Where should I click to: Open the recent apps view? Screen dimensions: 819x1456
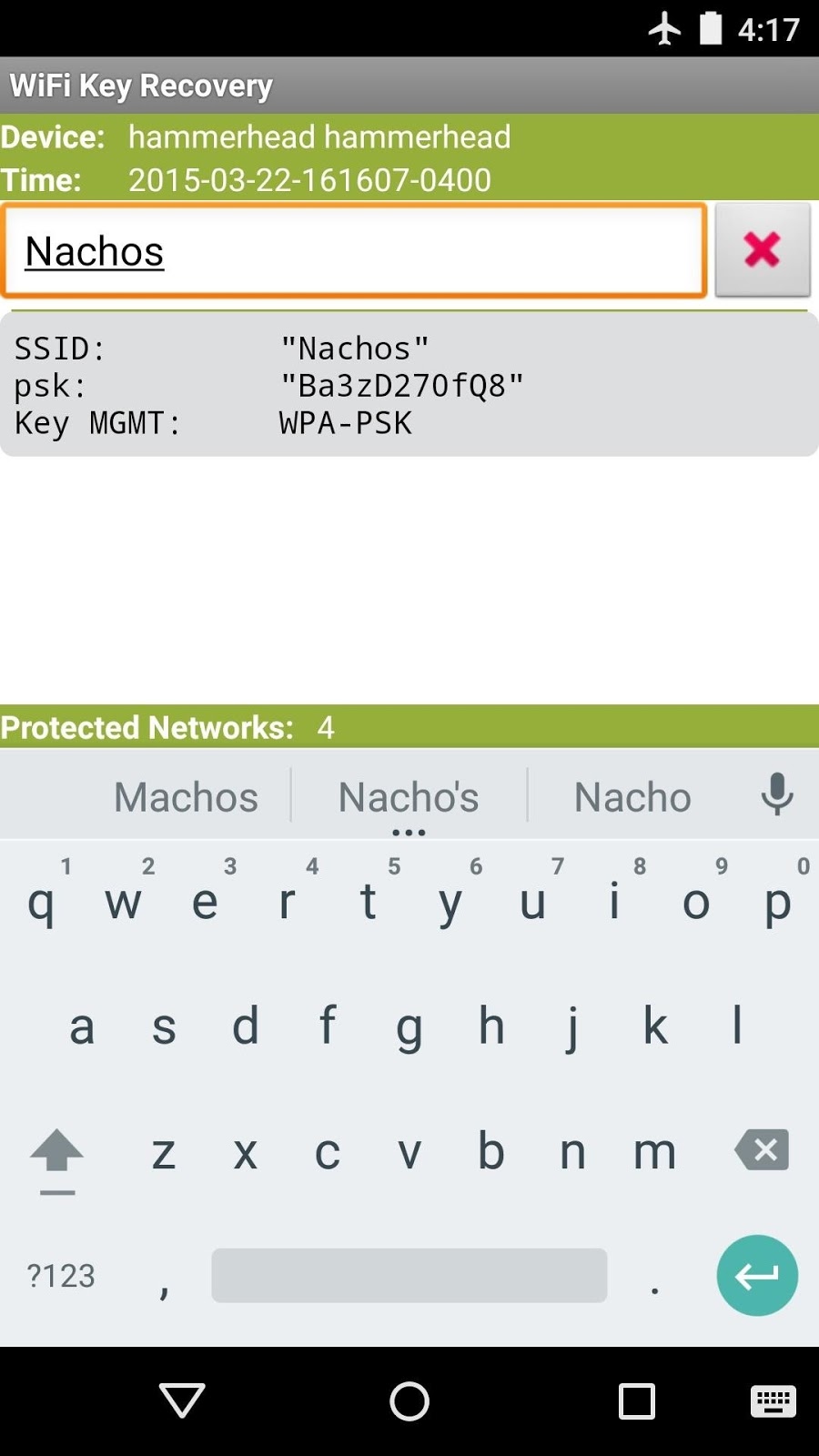tap(636, 1401)
